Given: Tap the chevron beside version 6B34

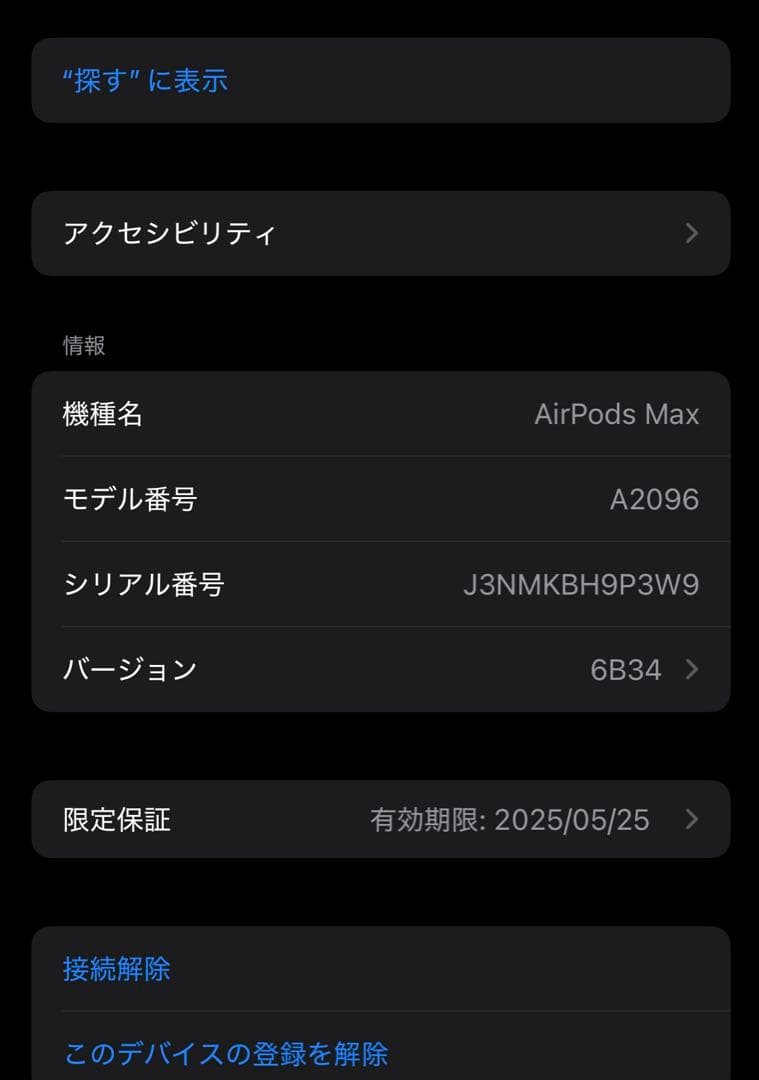Looking at the screenshot, I should pos(690,670).
